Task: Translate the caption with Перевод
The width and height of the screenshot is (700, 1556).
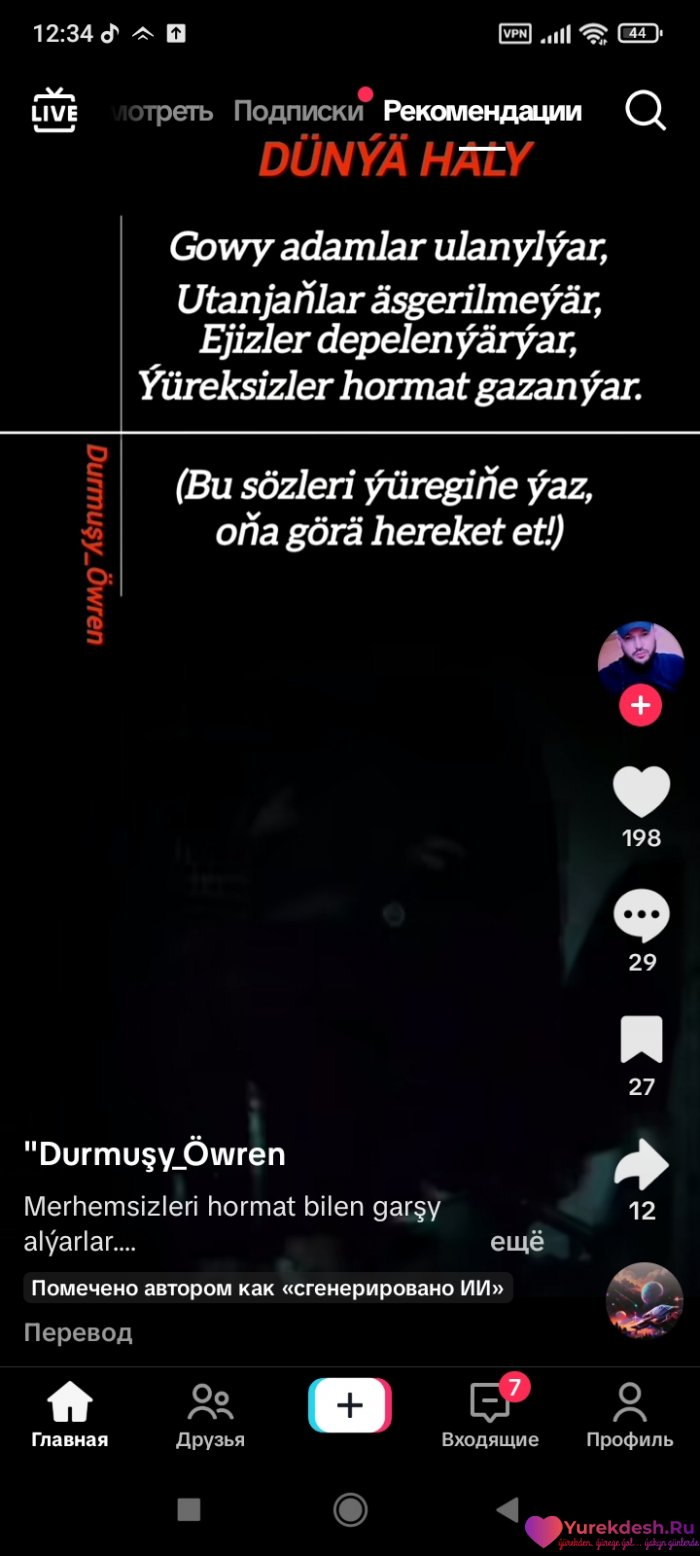Action: click(78, 1332)
